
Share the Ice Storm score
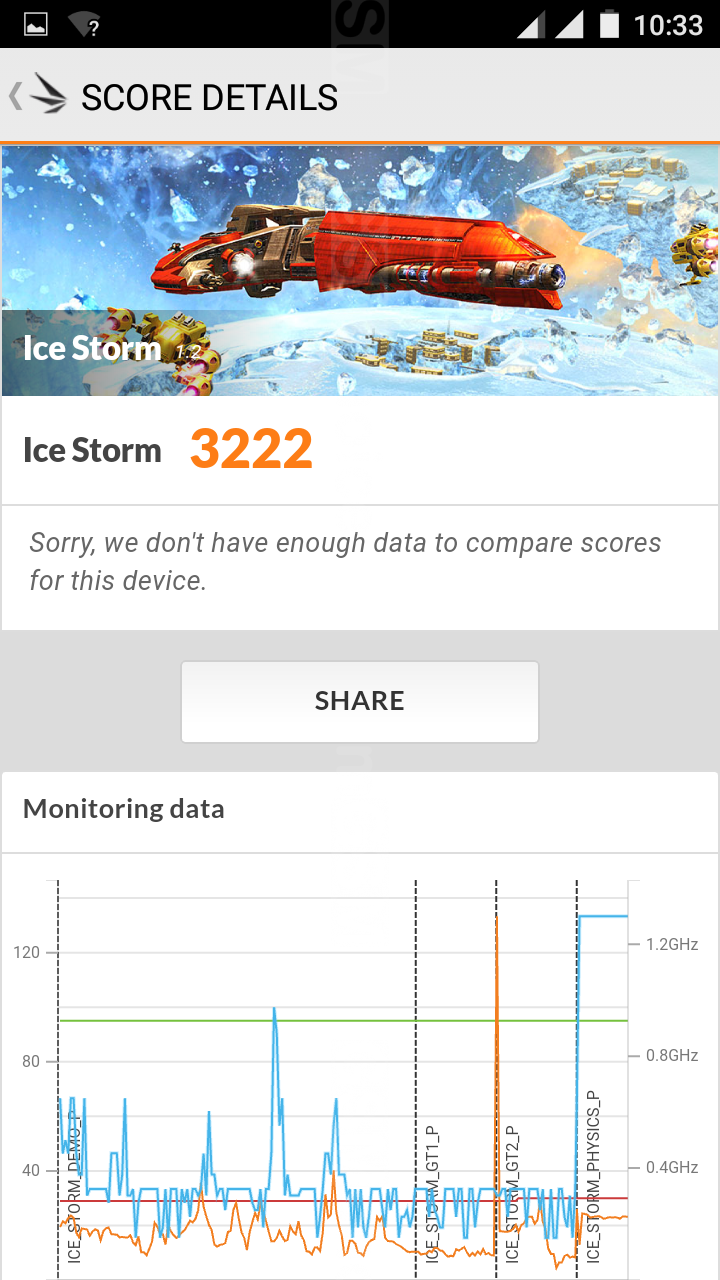coord(360,701)
